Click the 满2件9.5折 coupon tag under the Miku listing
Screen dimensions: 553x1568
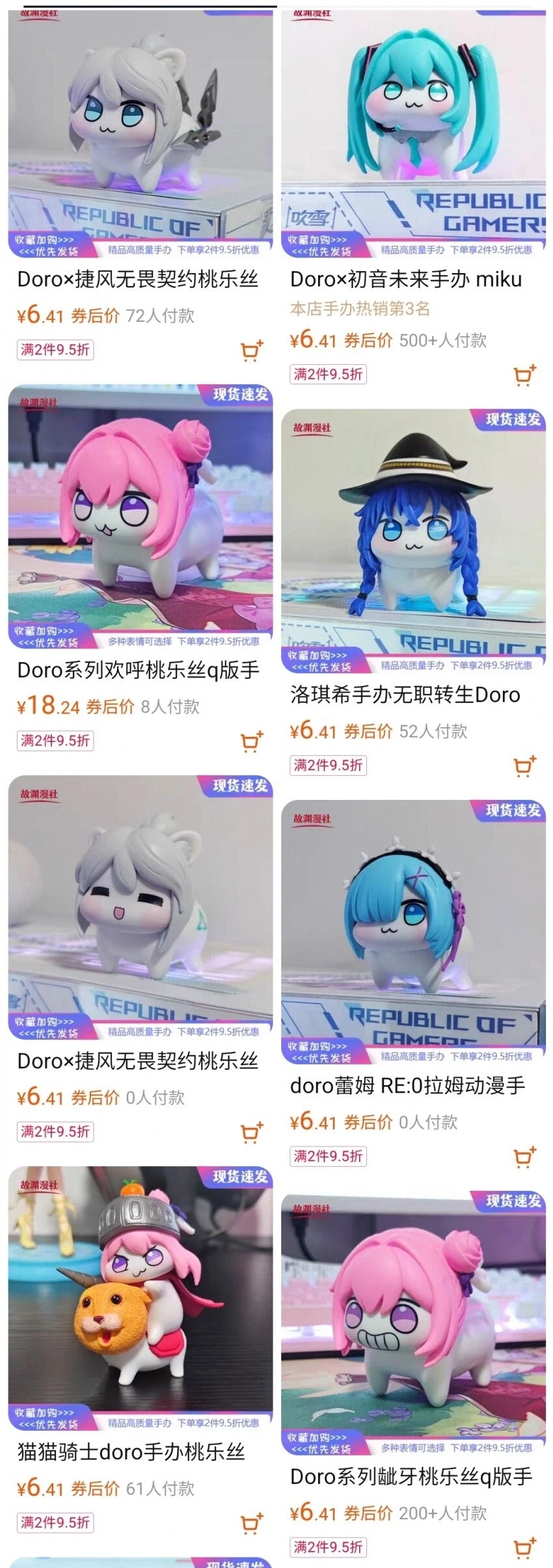click(x=329, y=374)
